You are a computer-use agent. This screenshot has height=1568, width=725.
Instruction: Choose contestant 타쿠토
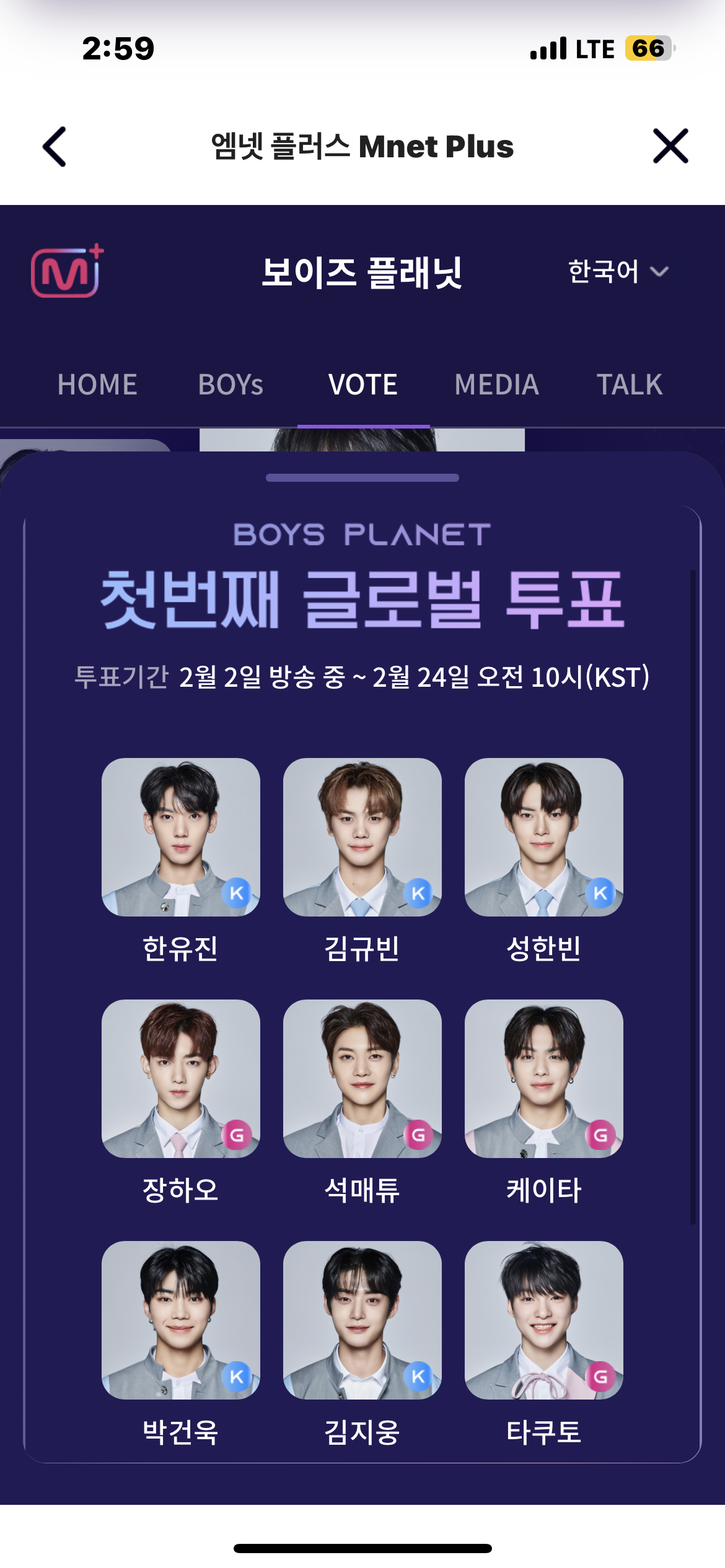(543, 1320)
